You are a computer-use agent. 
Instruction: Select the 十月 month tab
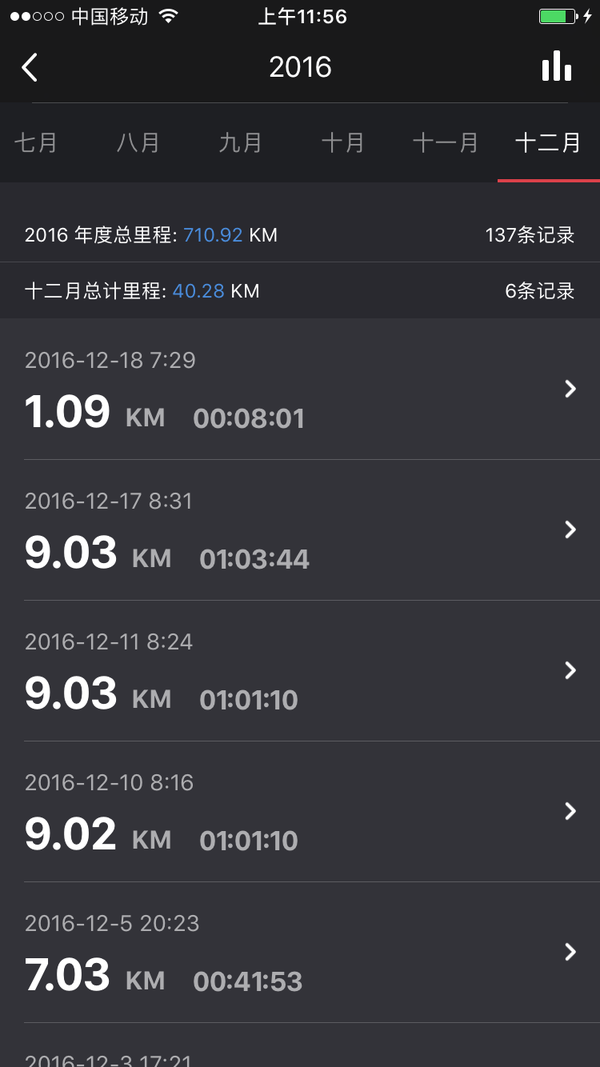coord(343,143)
